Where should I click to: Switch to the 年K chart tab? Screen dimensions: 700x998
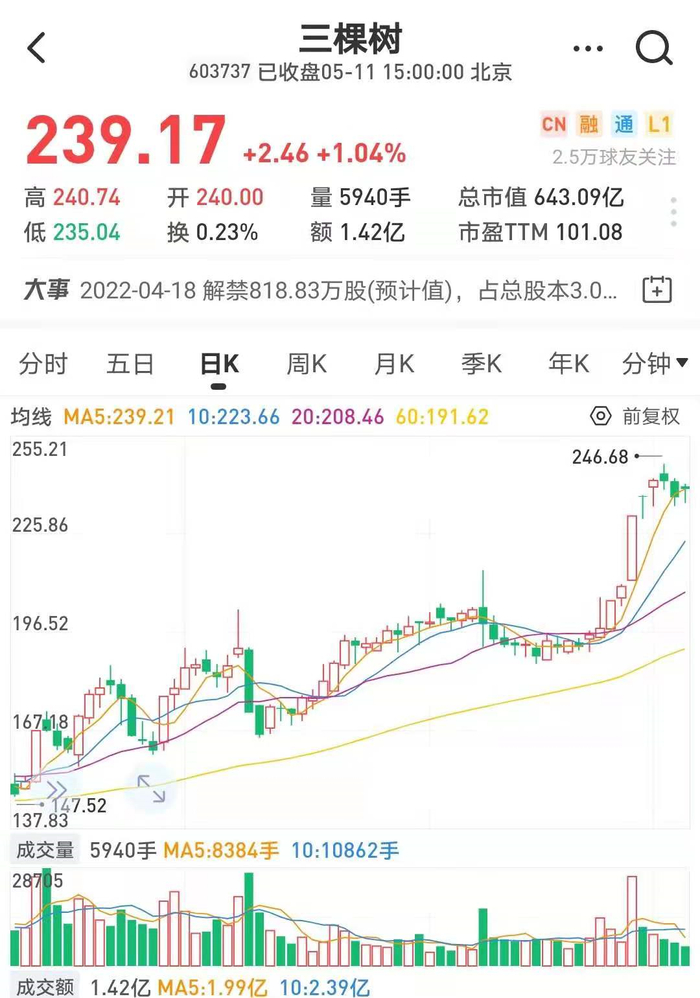(568, 363)
